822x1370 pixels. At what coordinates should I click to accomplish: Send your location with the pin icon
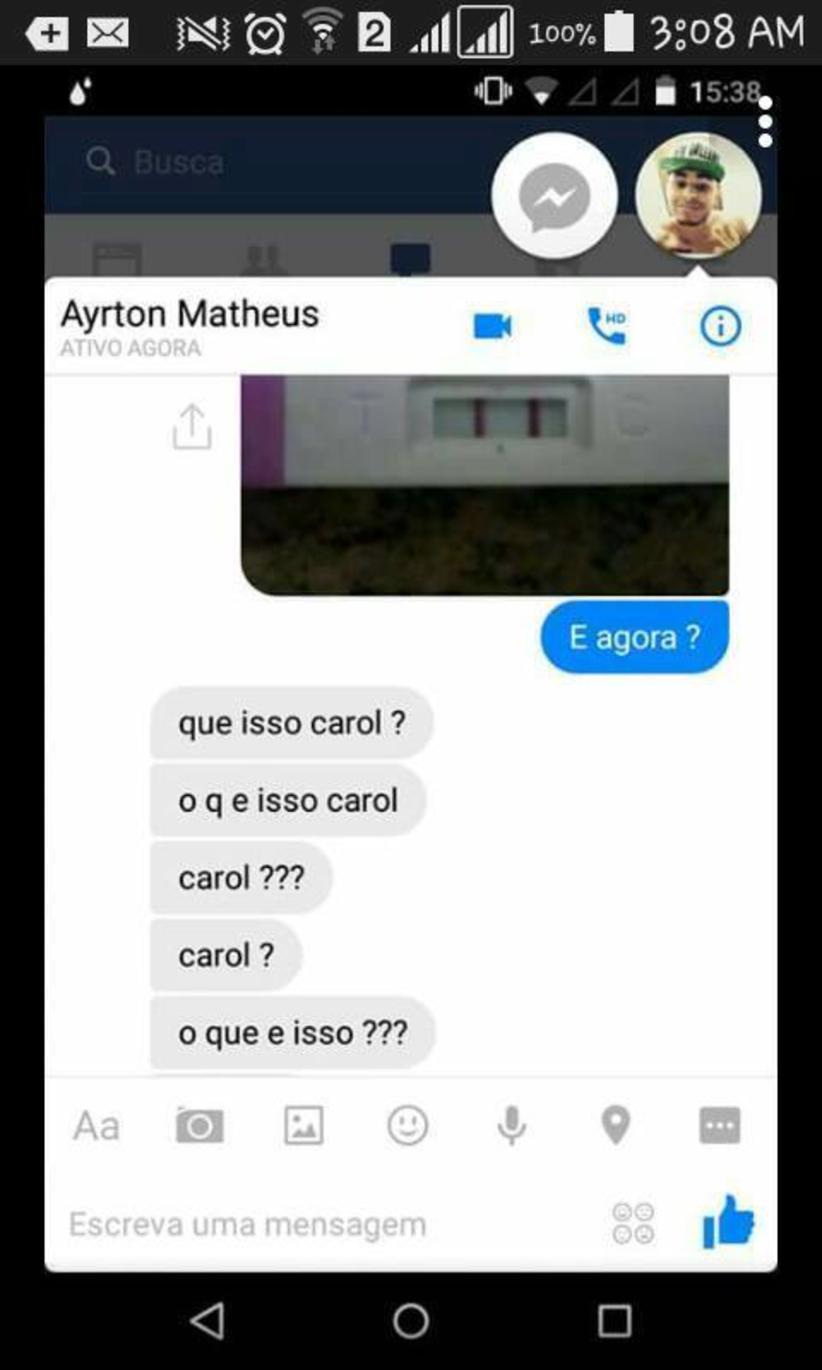tap(616, 1126)
